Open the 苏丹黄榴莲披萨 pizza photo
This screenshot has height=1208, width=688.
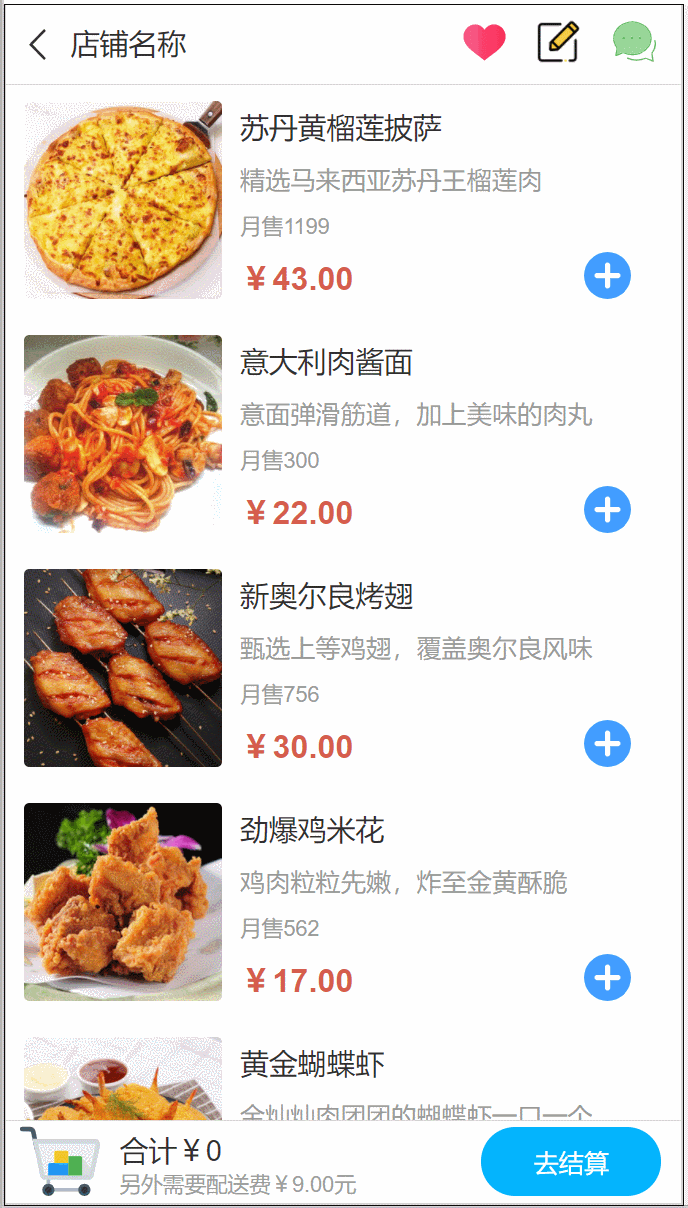(x=123, y=200)
